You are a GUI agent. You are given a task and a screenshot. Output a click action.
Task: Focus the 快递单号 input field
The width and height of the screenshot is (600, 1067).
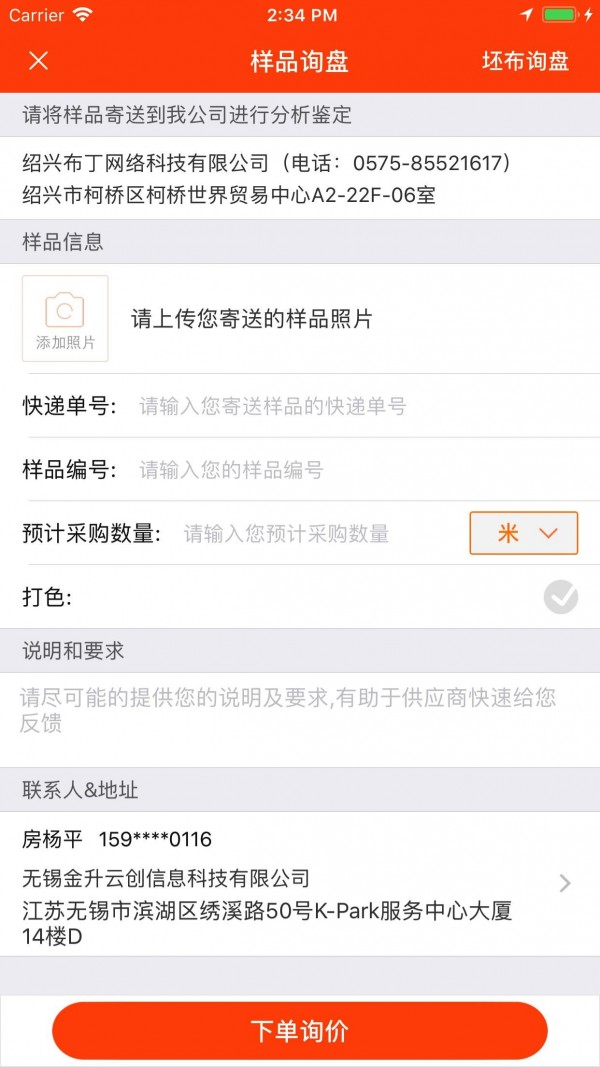point(359,406)
